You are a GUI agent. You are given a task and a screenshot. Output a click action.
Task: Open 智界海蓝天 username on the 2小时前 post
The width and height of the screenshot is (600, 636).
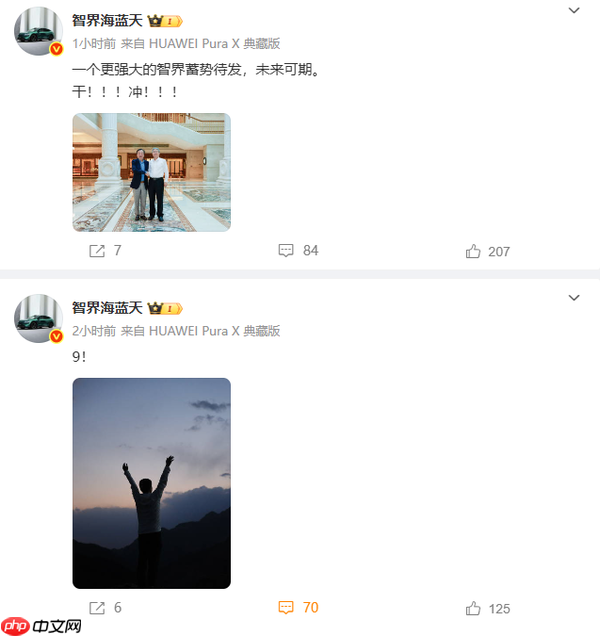coord(108,307)
